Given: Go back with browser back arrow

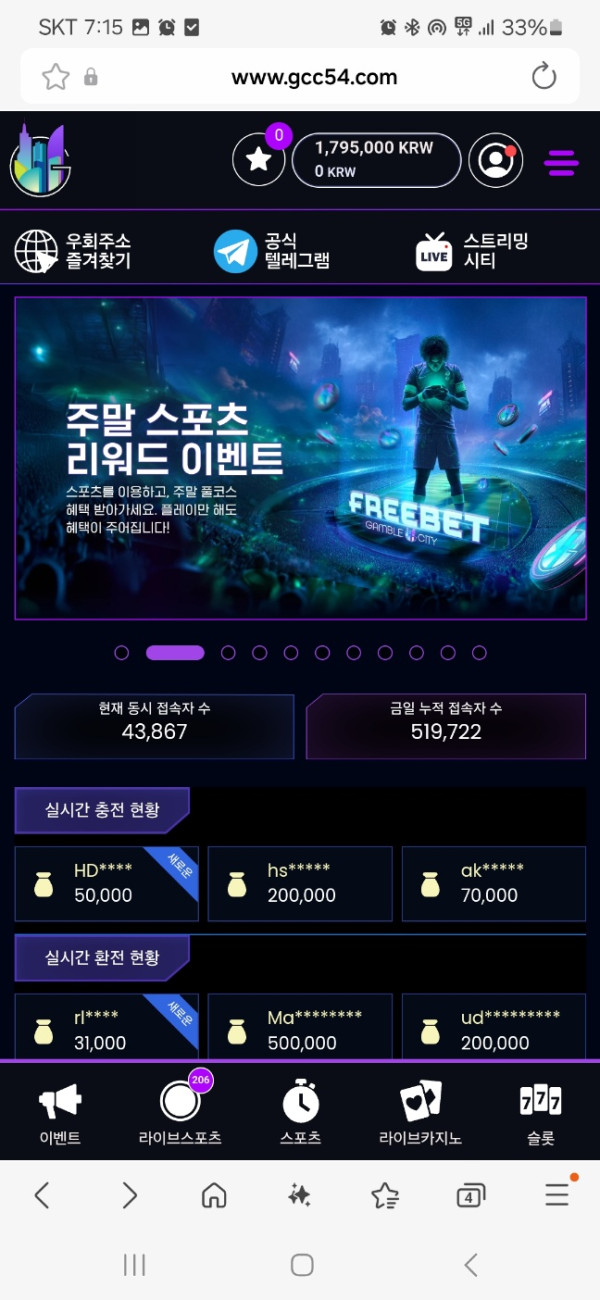Looking at the screenshot, I should coord(42,1194).
